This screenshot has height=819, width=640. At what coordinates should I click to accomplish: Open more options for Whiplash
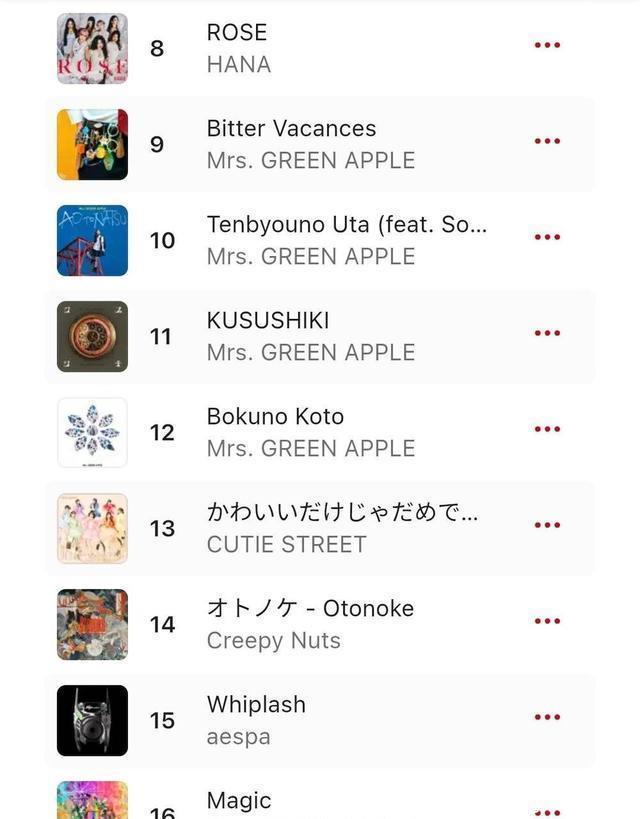(547, 717)
